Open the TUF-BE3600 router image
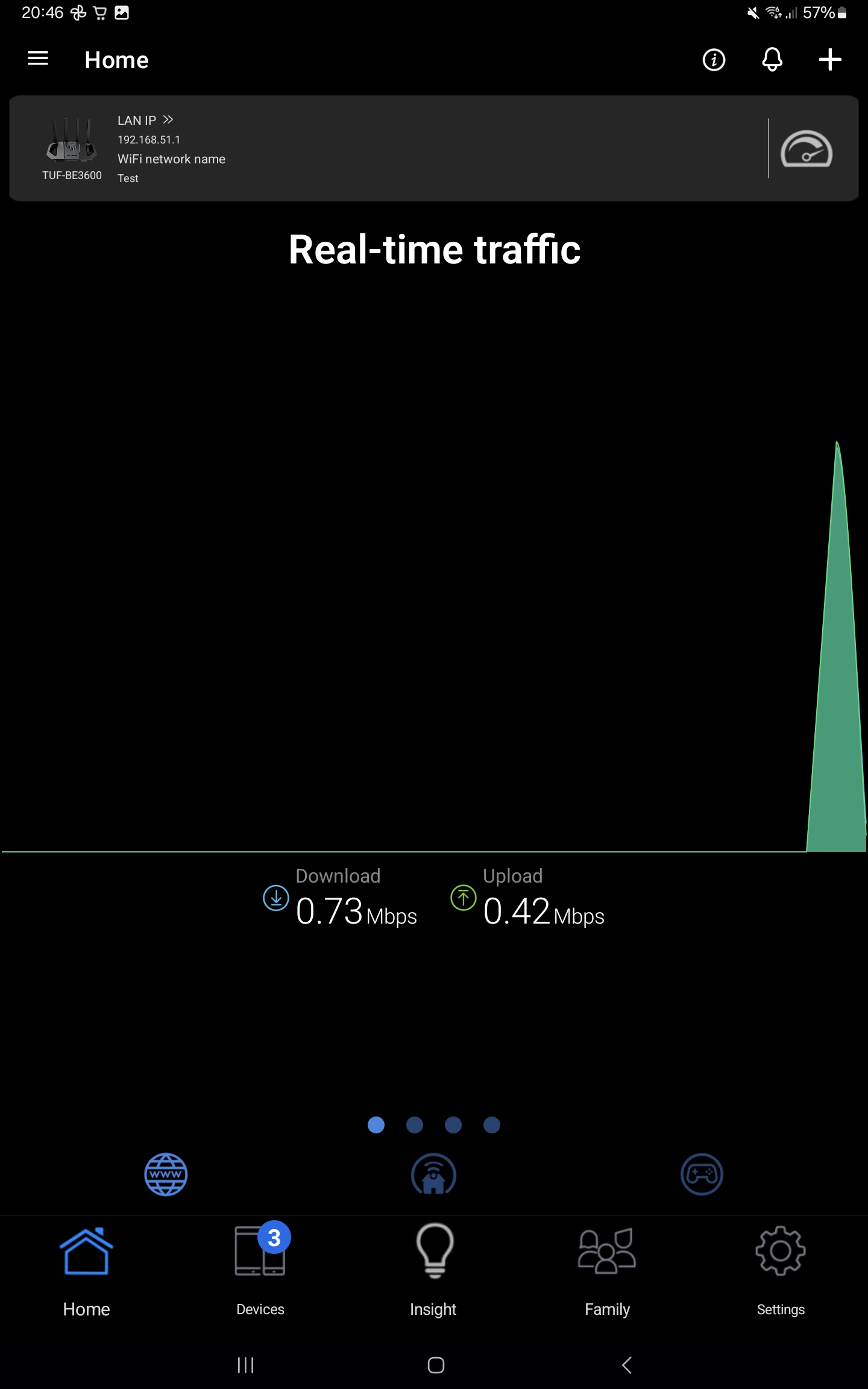Viewport: 868px width, 1389px height. click(72, 141)
